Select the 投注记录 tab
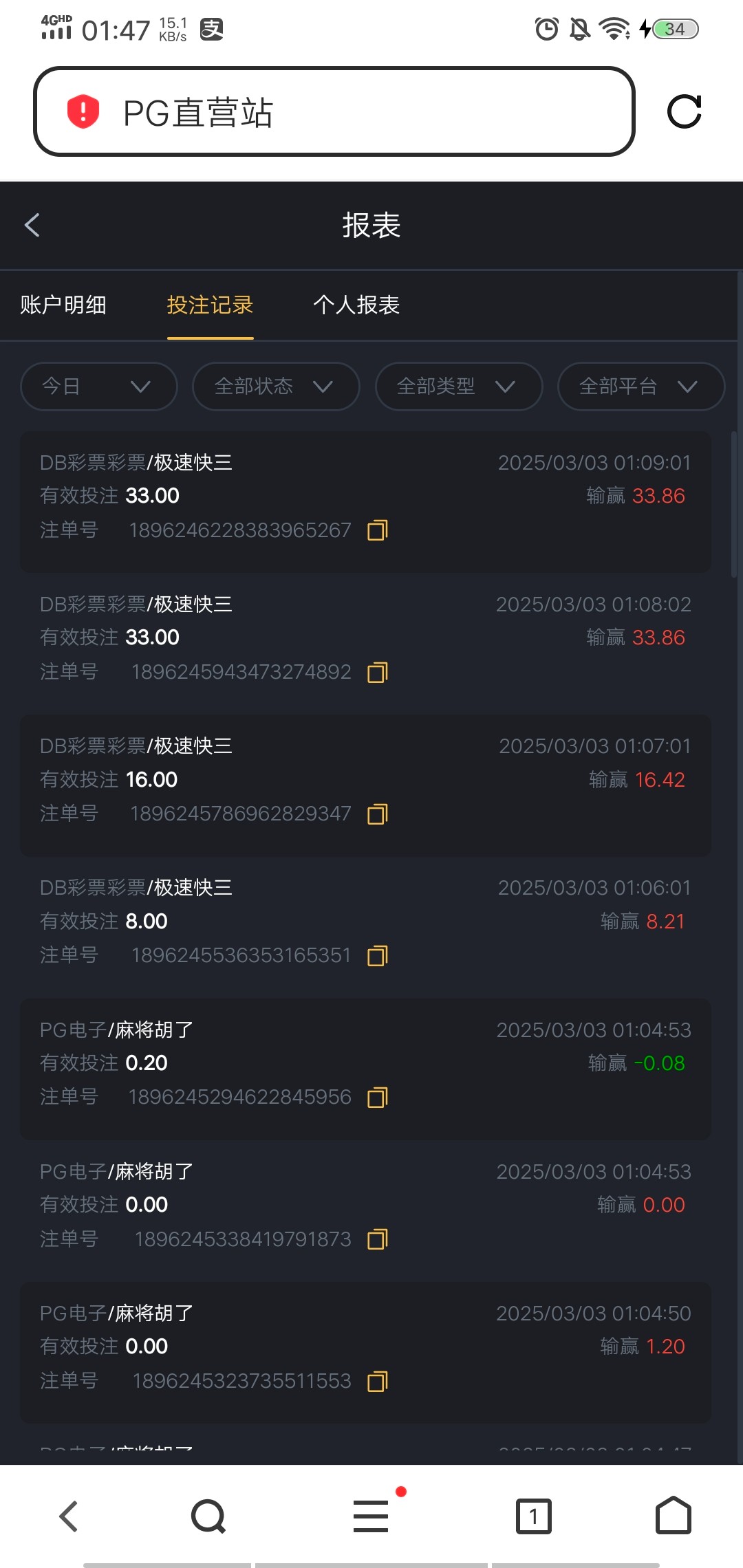 tap(210, 305)
